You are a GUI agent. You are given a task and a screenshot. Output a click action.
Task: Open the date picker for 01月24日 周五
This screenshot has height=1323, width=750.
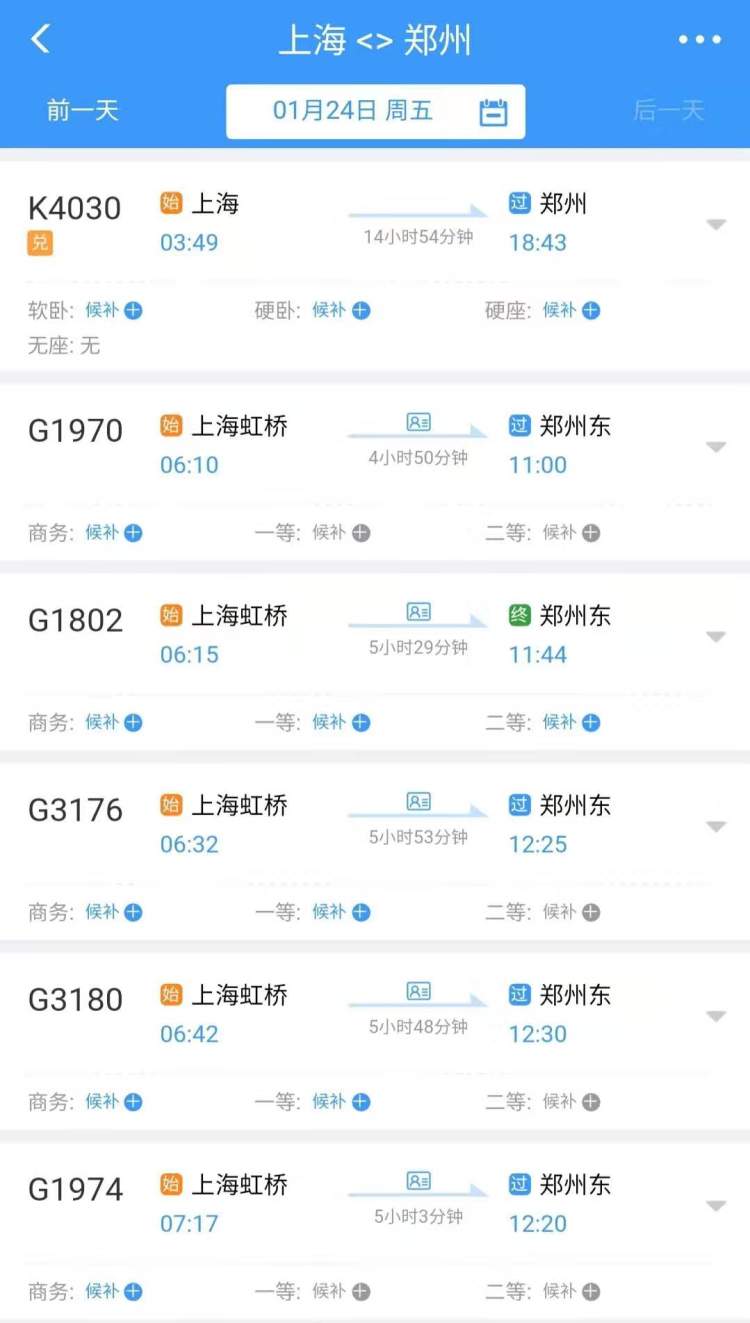click(x=375, y=111)
